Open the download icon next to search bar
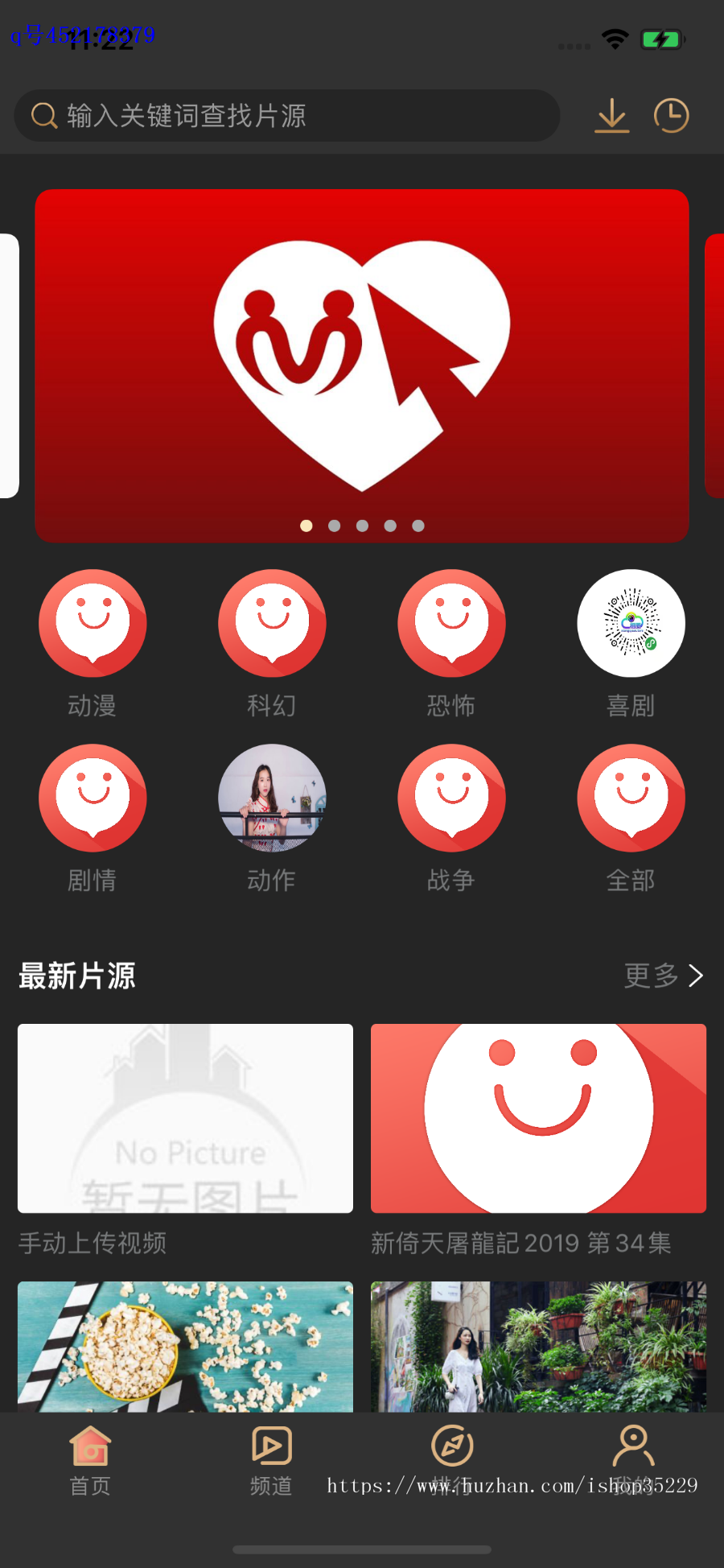Image resolution: width=724 pixels, height=1568 pixels. (612, 116)
